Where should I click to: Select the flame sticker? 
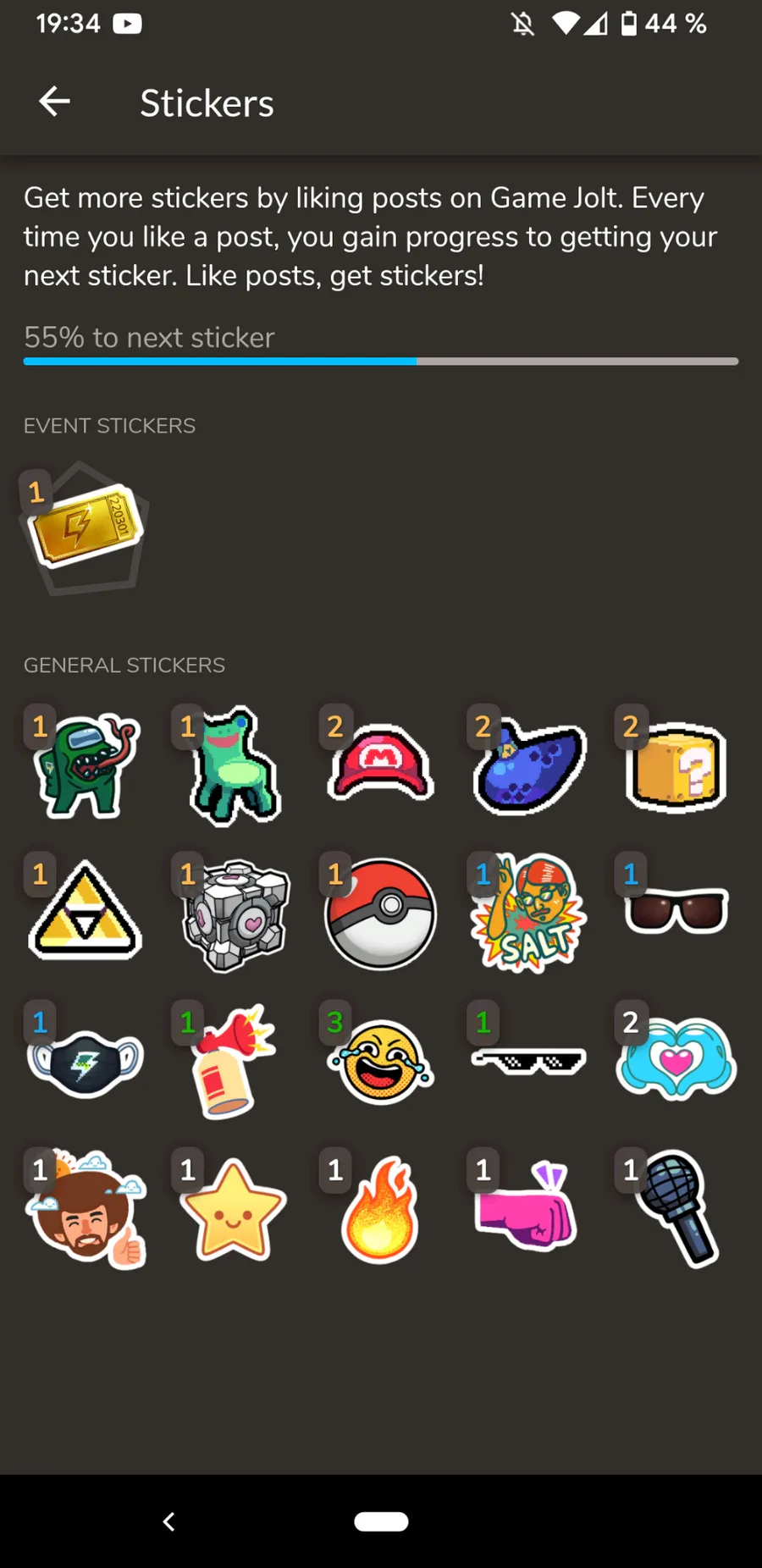tap(380, 1211)
